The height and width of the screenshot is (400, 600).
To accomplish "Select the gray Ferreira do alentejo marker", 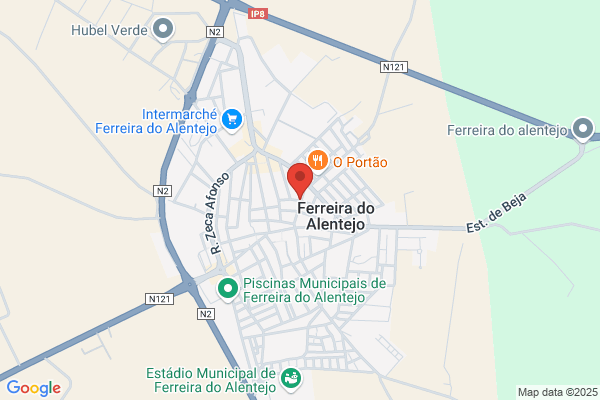I will coord(583,129).
